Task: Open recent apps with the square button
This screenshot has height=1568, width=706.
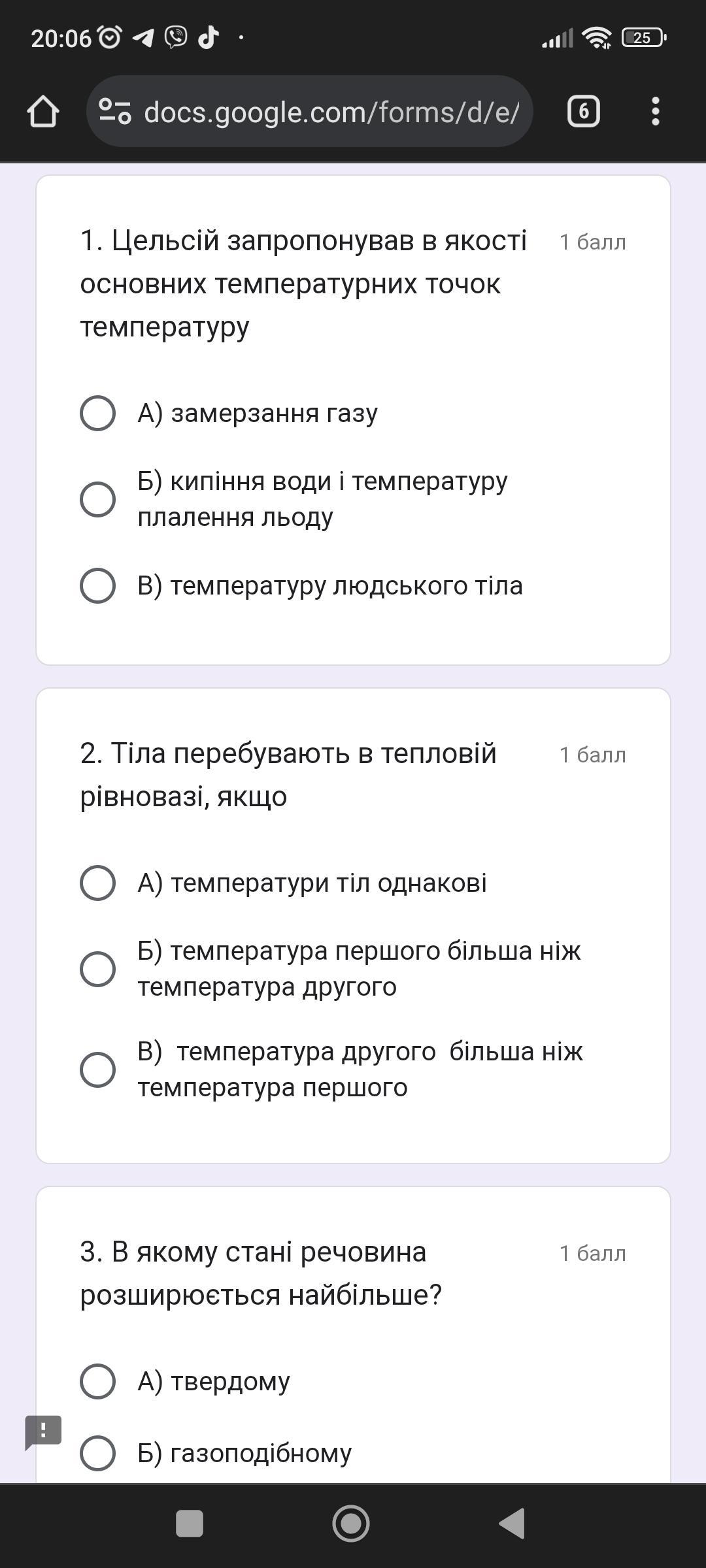Action: 190,1523
